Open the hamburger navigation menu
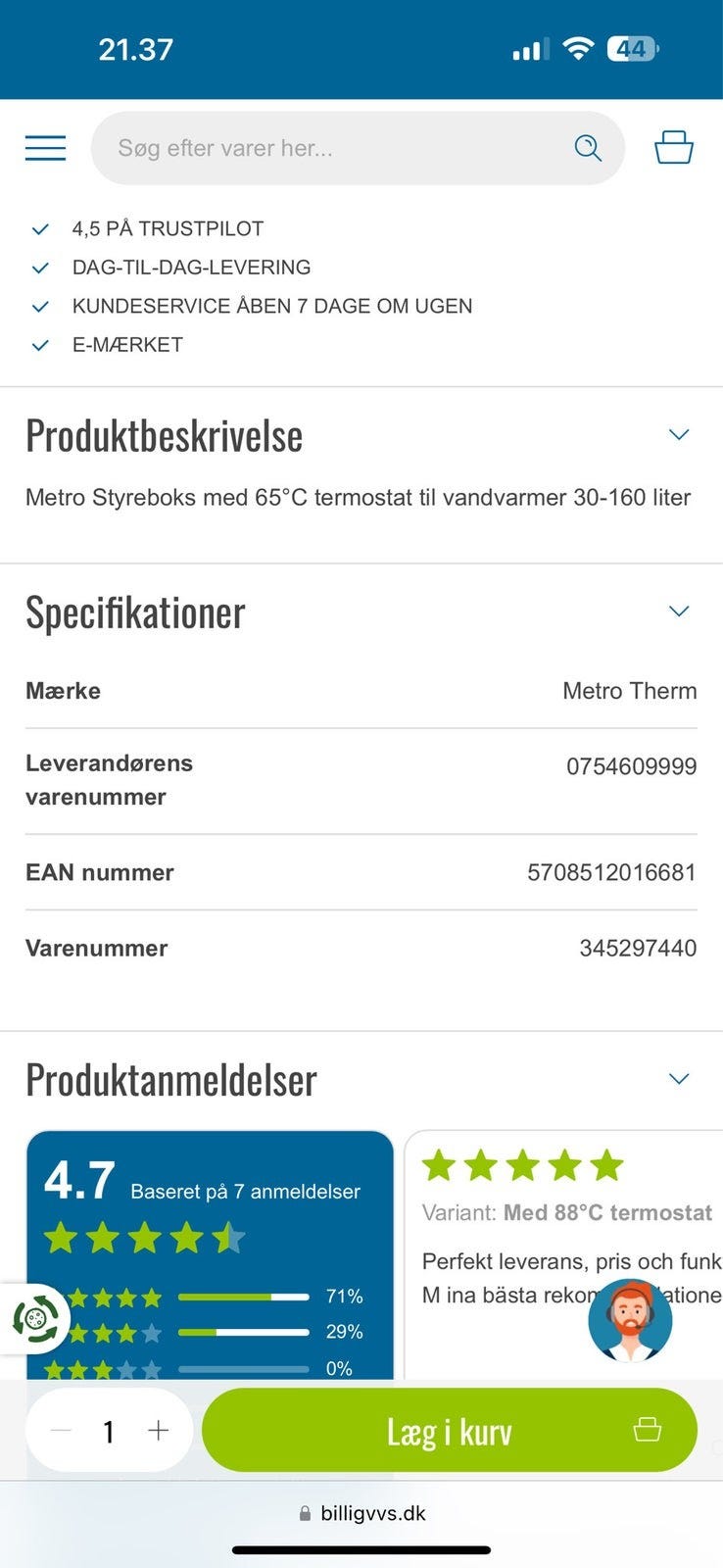 tap(45, 147)
